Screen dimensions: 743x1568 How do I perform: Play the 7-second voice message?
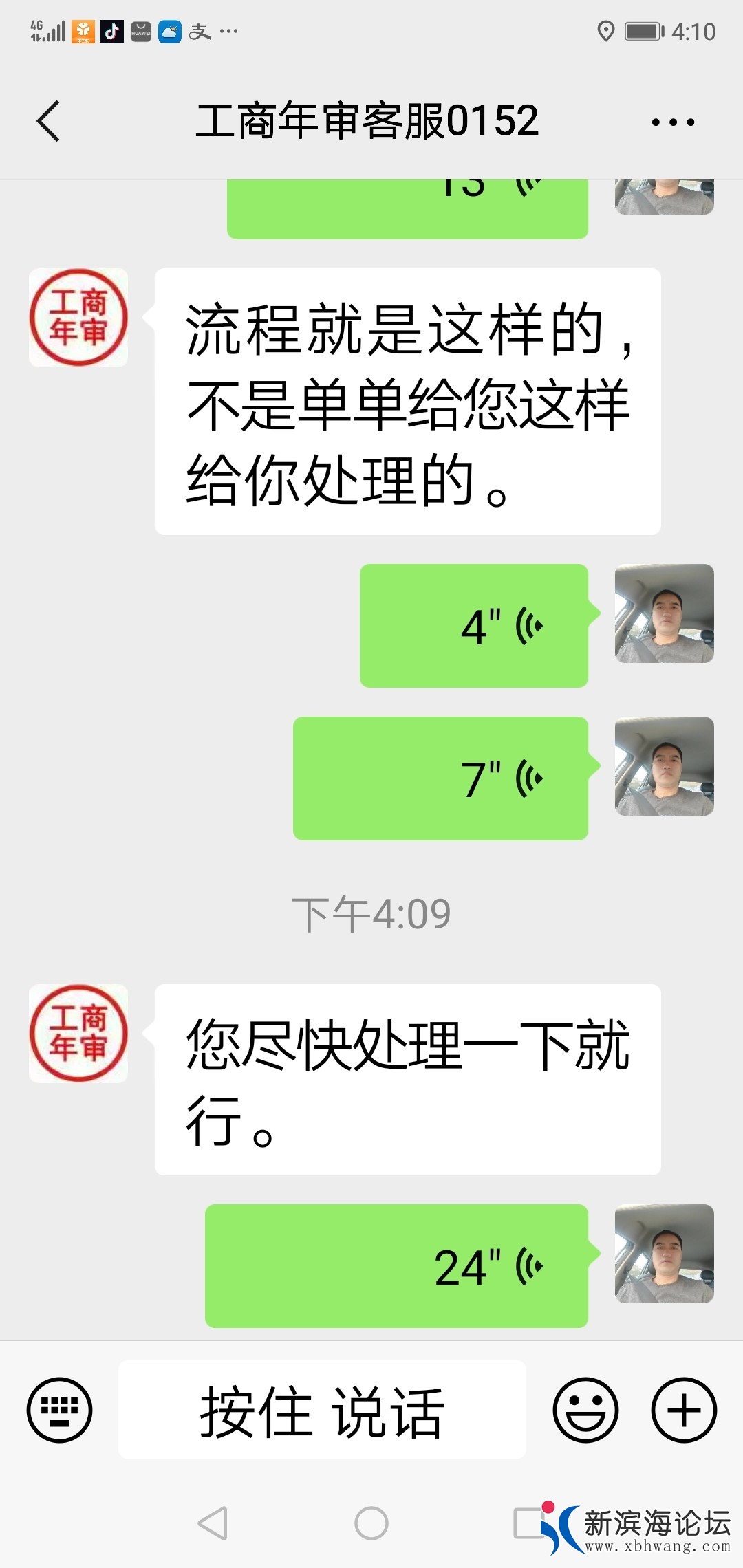pyautogui.click(x=440, y=778)
